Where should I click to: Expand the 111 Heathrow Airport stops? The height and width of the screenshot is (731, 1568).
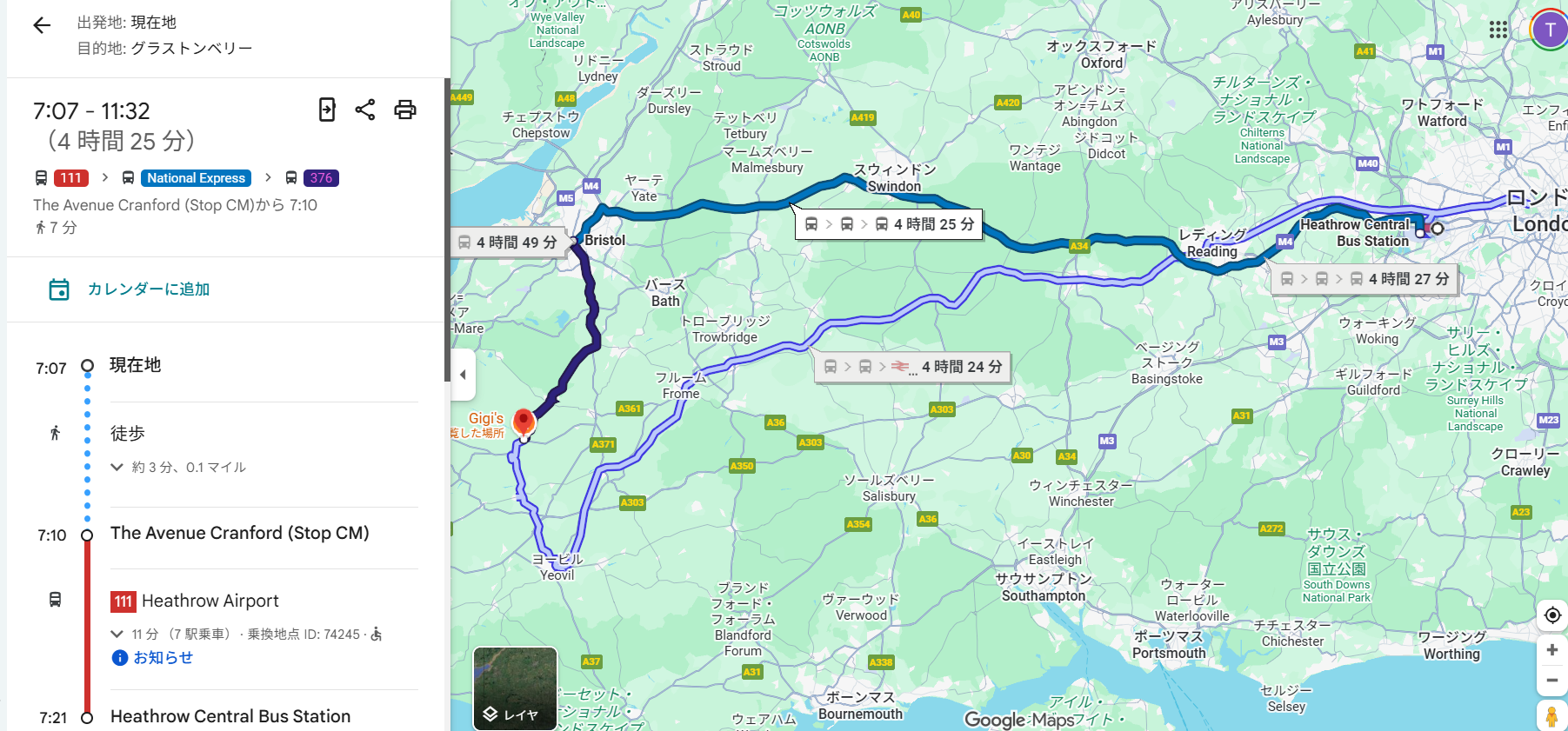(117, 635)
